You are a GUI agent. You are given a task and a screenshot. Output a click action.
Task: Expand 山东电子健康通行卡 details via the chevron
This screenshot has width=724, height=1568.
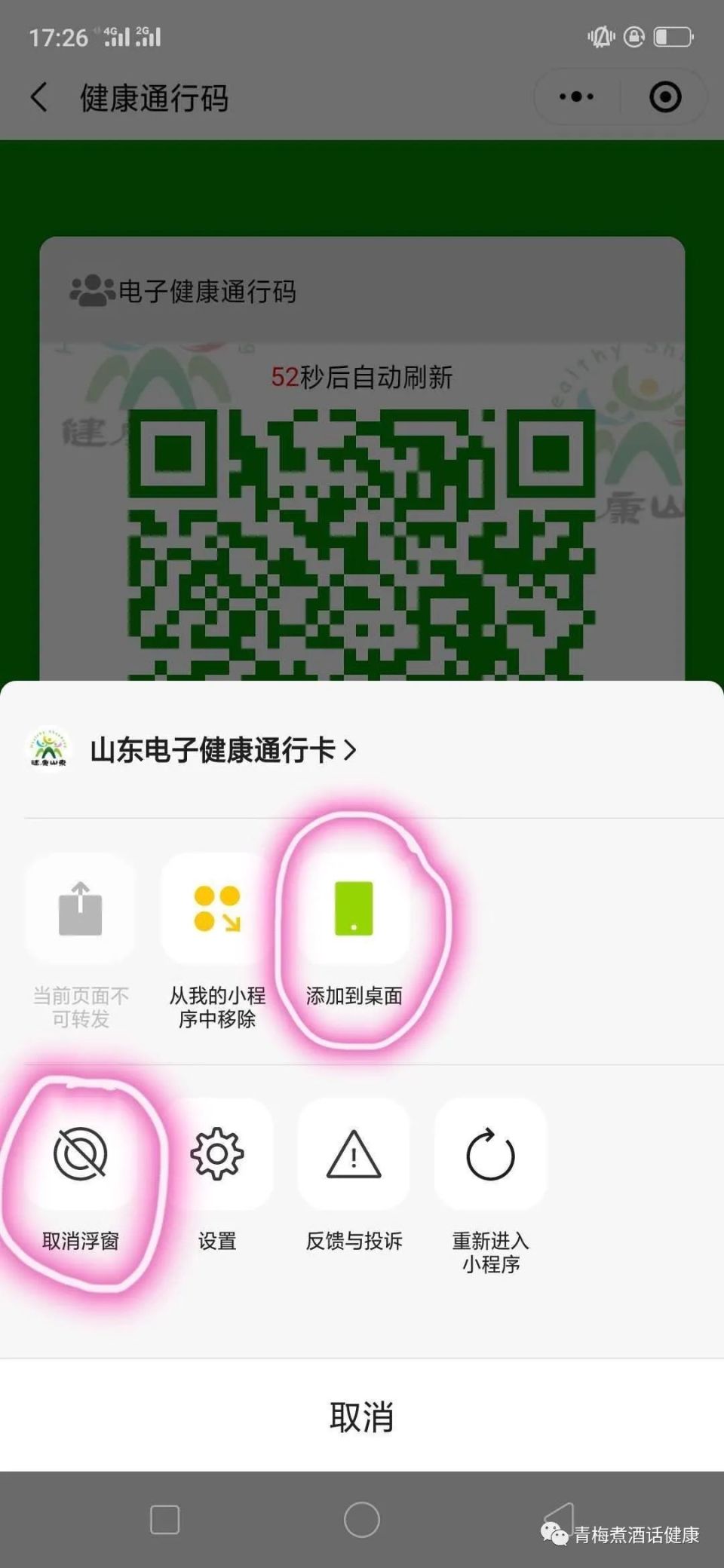point(351,749)
